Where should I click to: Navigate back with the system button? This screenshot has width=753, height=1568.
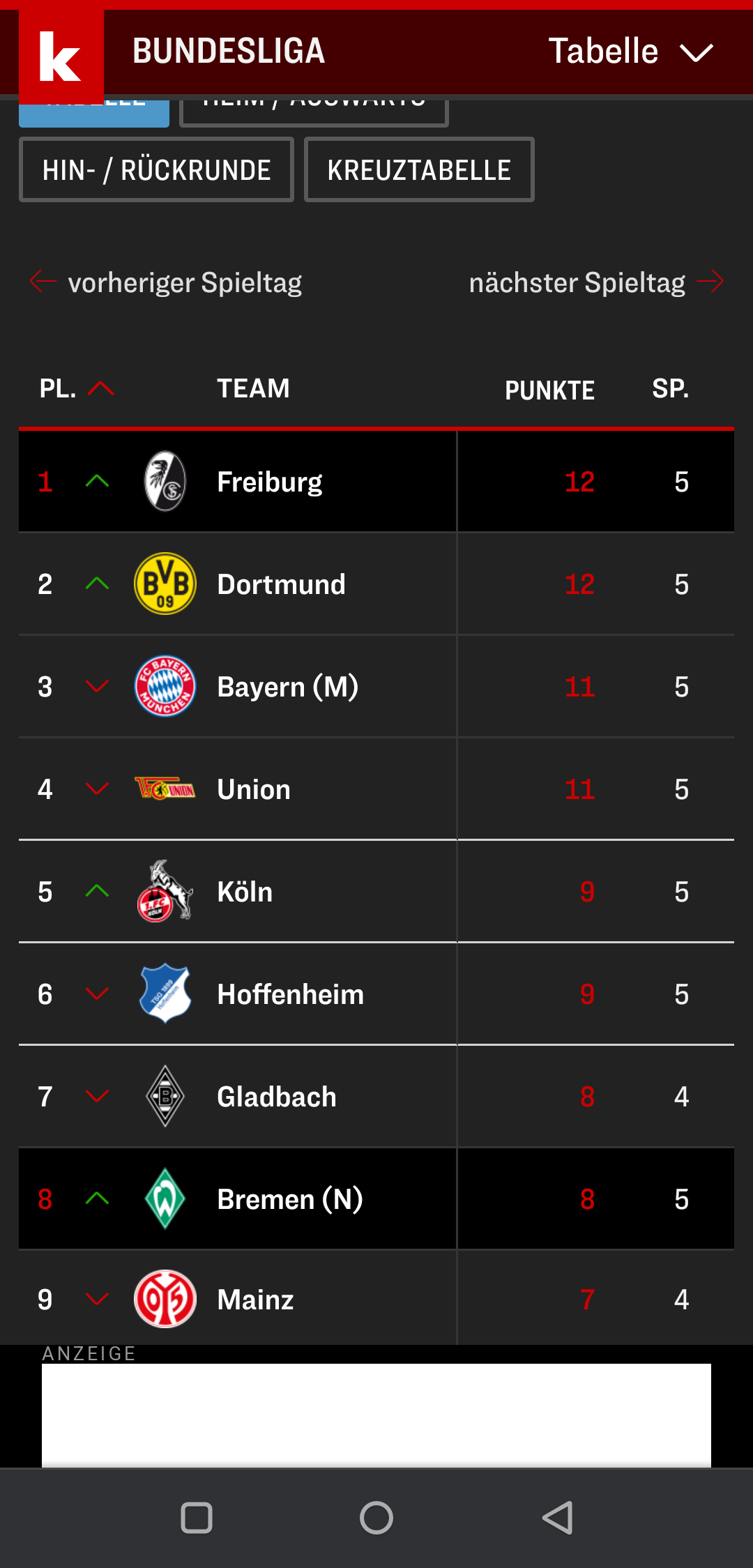(x=558, y=1518)
